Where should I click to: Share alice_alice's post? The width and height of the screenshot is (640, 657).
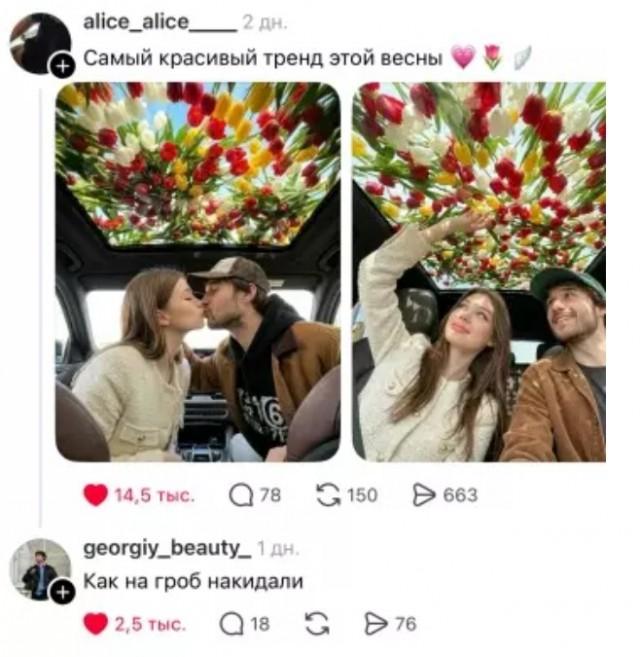pyautogui.click(x=424, y=495)
